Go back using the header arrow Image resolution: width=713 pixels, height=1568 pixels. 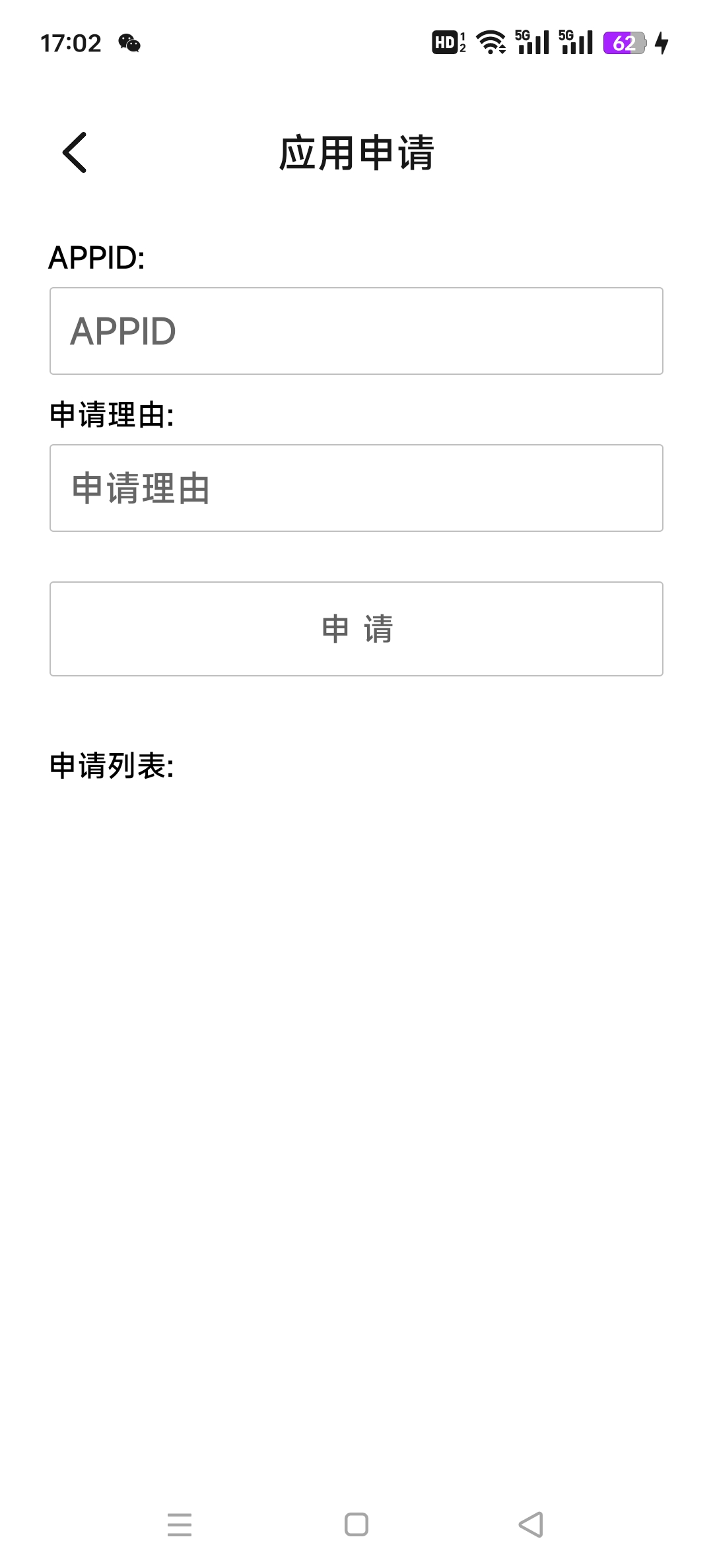point(75,152)
